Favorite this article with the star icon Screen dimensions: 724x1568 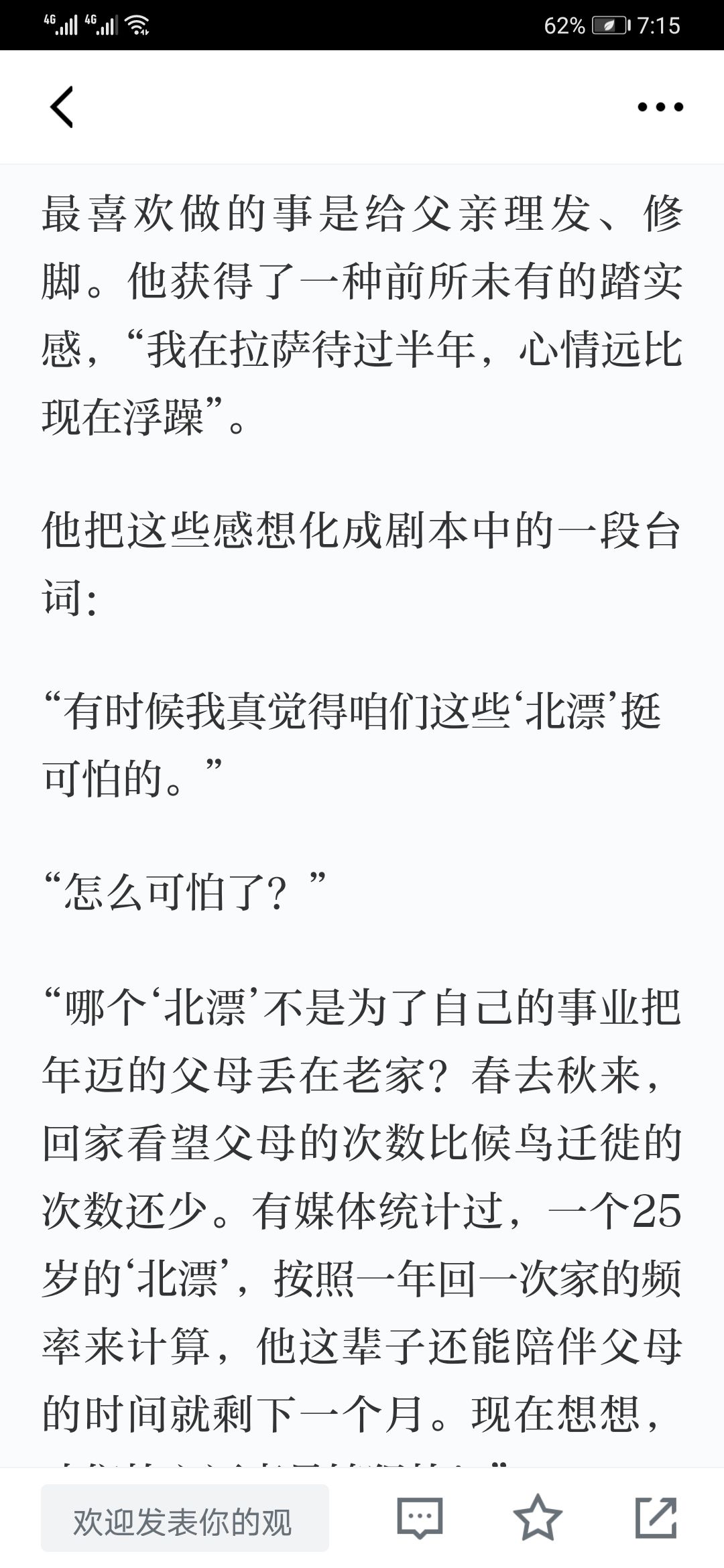[x=538, y=1518]
